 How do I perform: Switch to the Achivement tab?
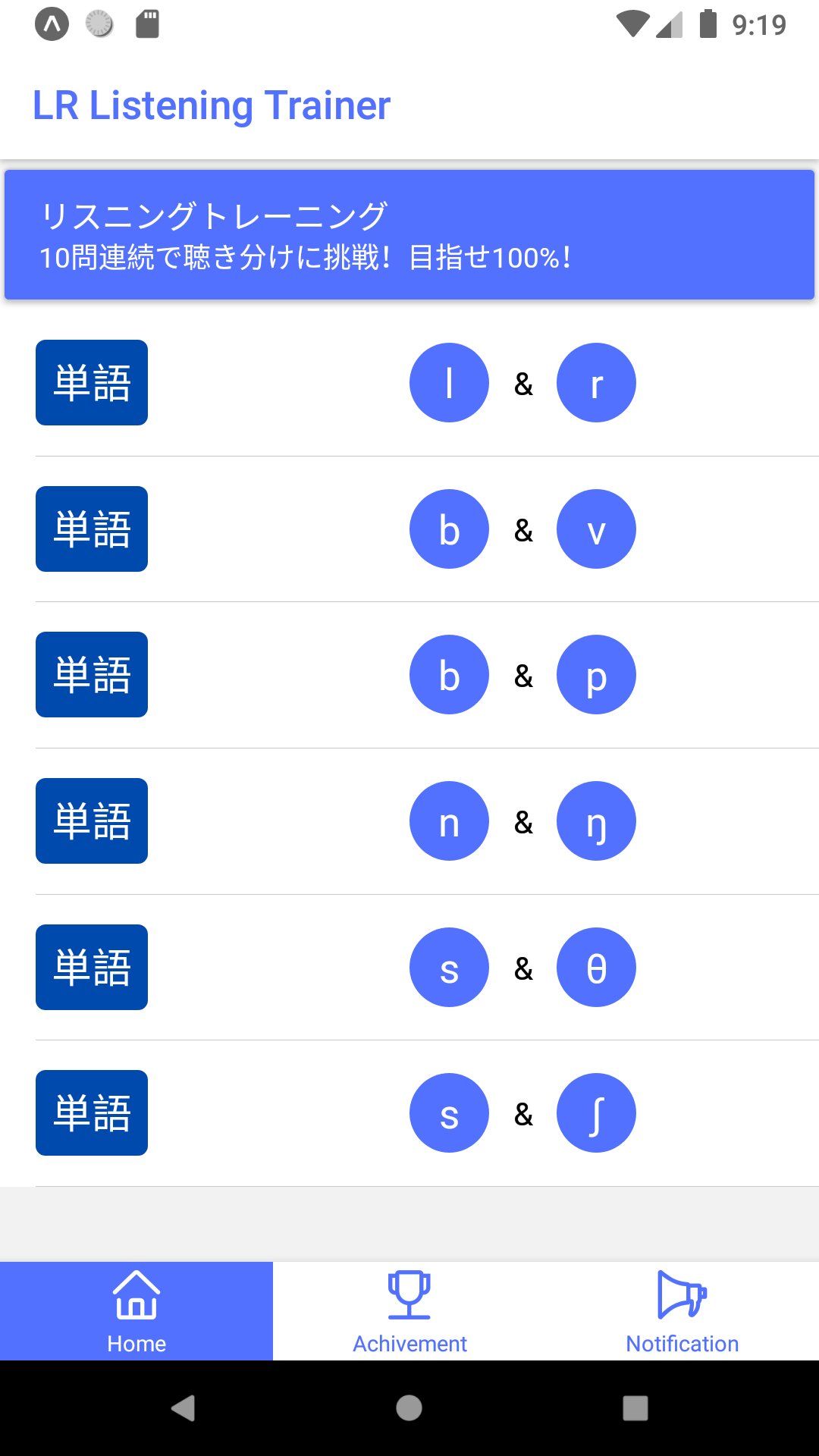coord(409,1312)
